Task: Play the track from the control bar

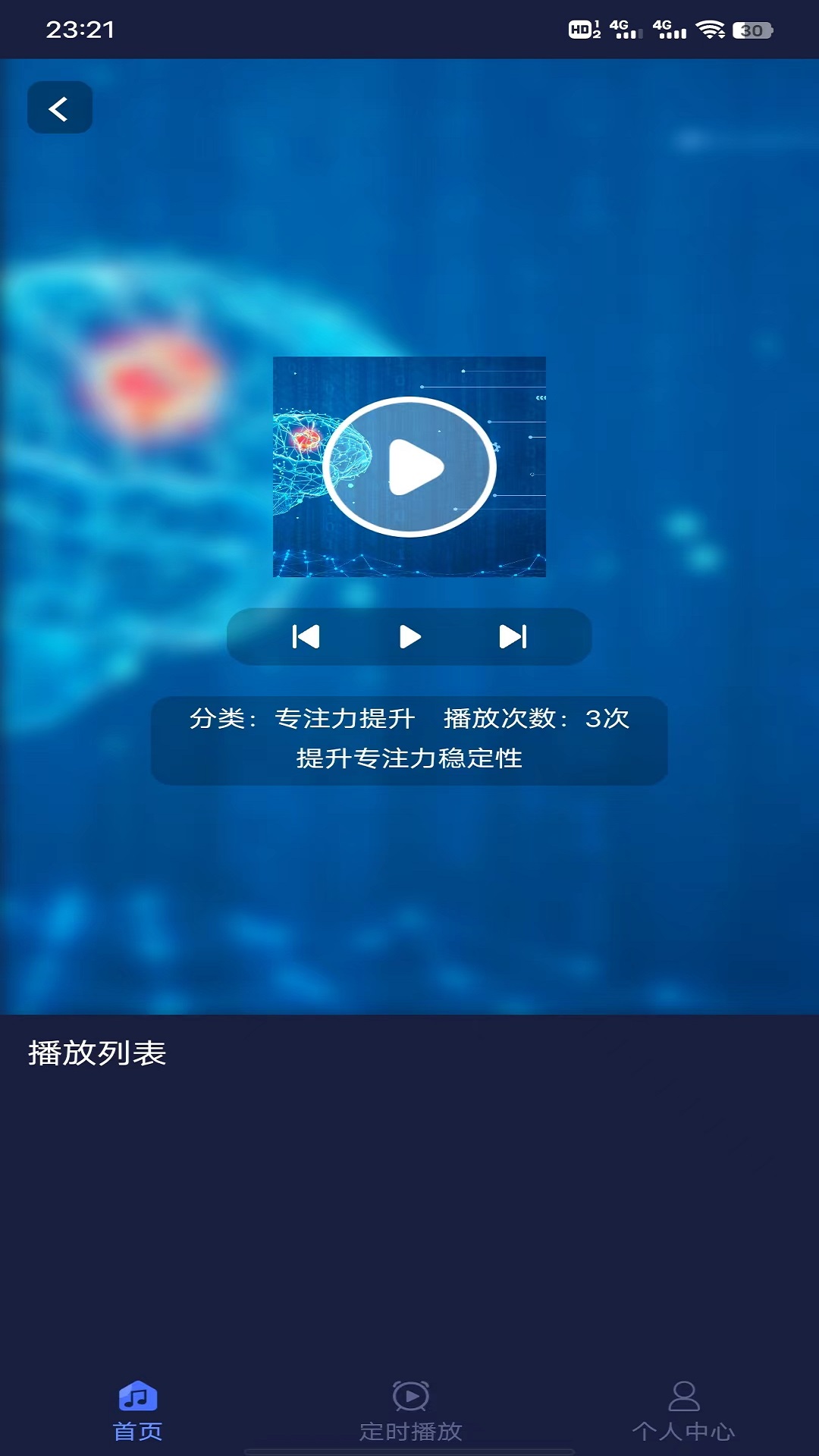Action: point(410,636)
